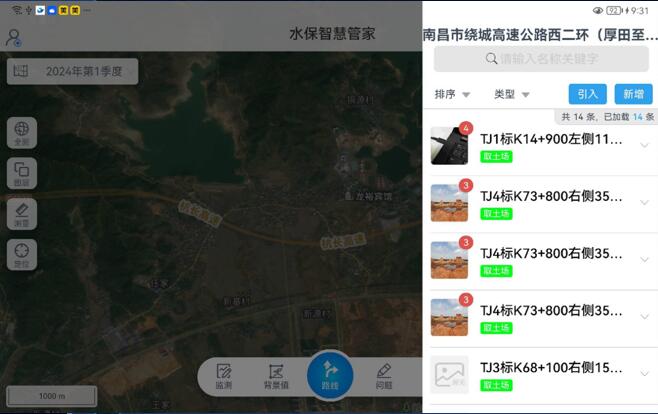658x414 pixels.
Task: Tap the 新增 add button
Action: [633, 94]
